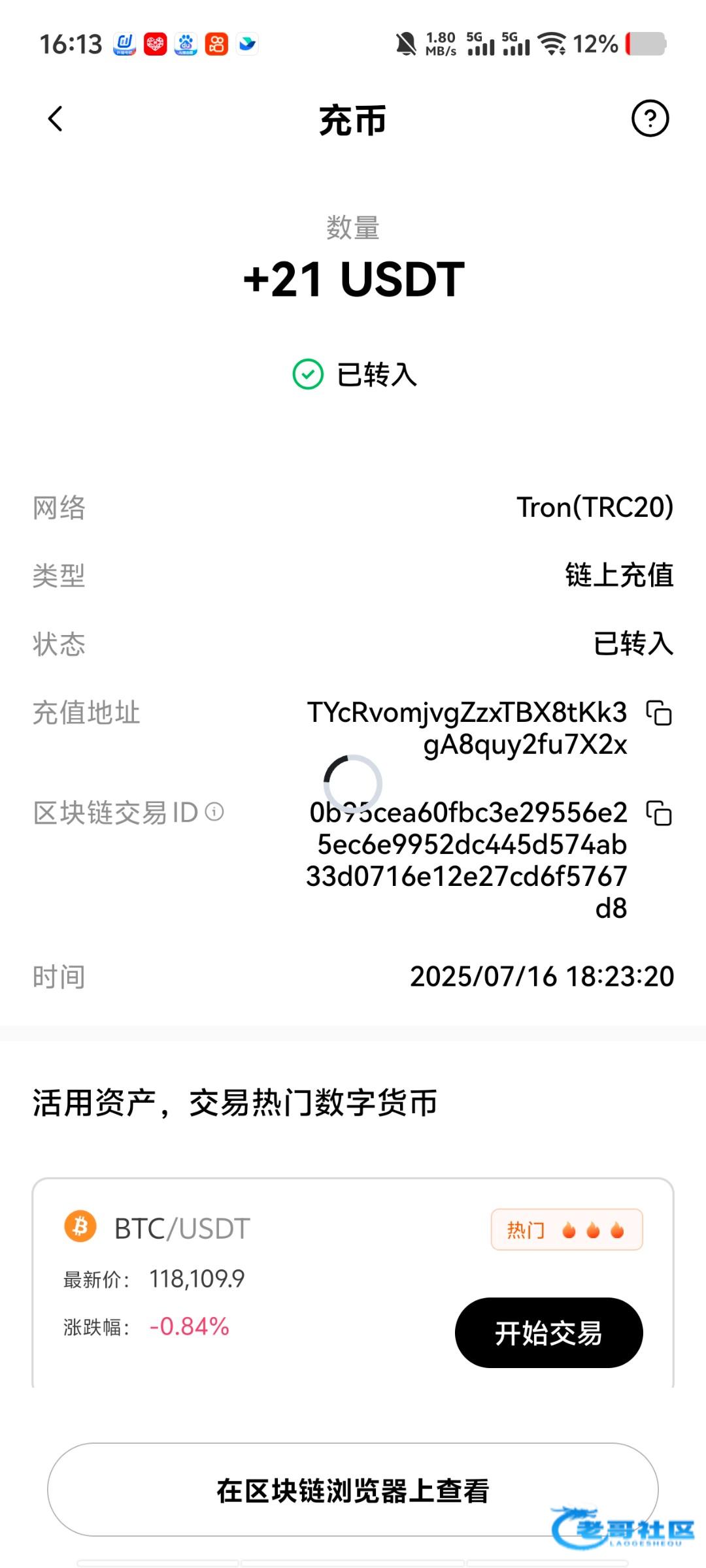Open the BTC/USDT trading pair card
Screen dimensions: 706x1568
coord(353,1282)
